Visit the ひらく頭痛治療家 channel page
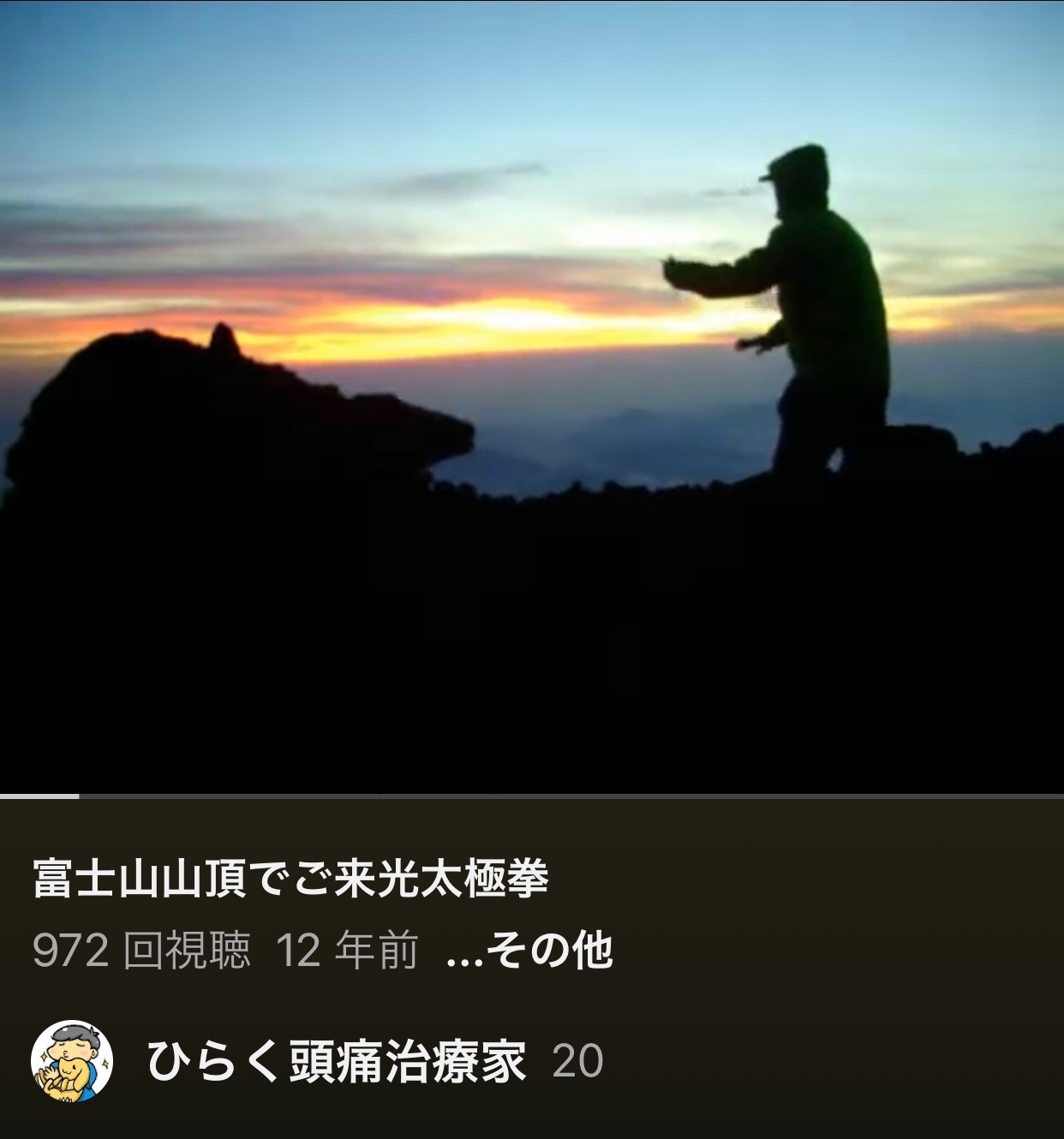Image resolution: width=1064 pixels, height=1139 pixels. (x=336, y=1061)
